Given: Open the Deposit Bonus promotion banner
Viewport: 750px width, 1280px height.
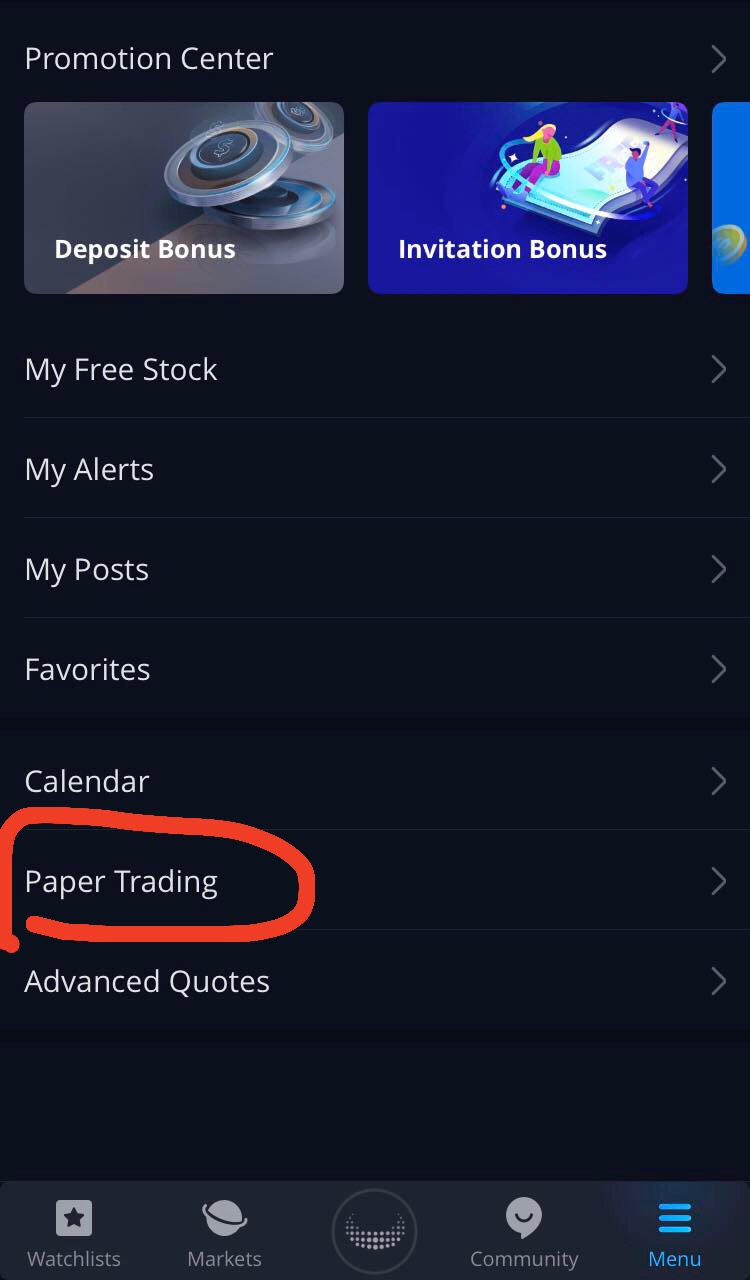Looking at the screenshot, I should (x=184, y=197).
